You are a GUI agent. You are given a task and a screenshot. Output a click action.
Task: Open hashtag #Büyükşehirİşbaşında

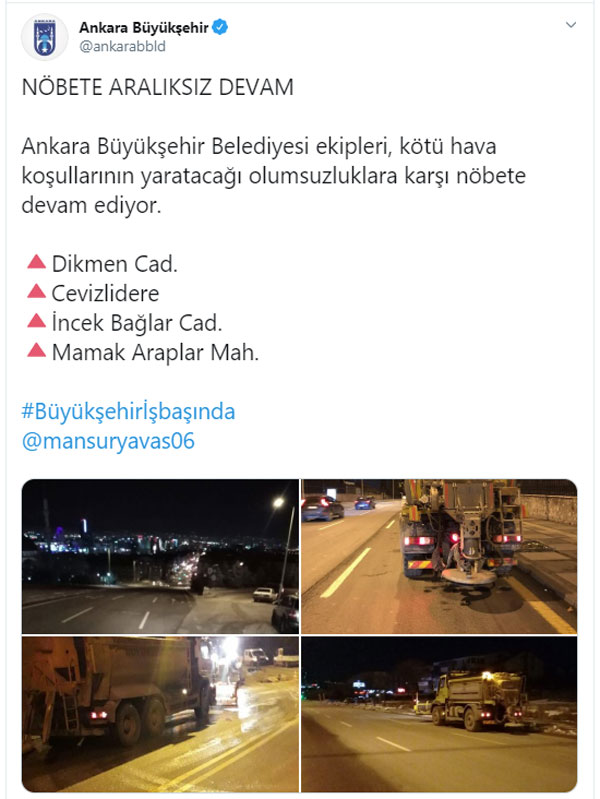click(x=128, y=412)
